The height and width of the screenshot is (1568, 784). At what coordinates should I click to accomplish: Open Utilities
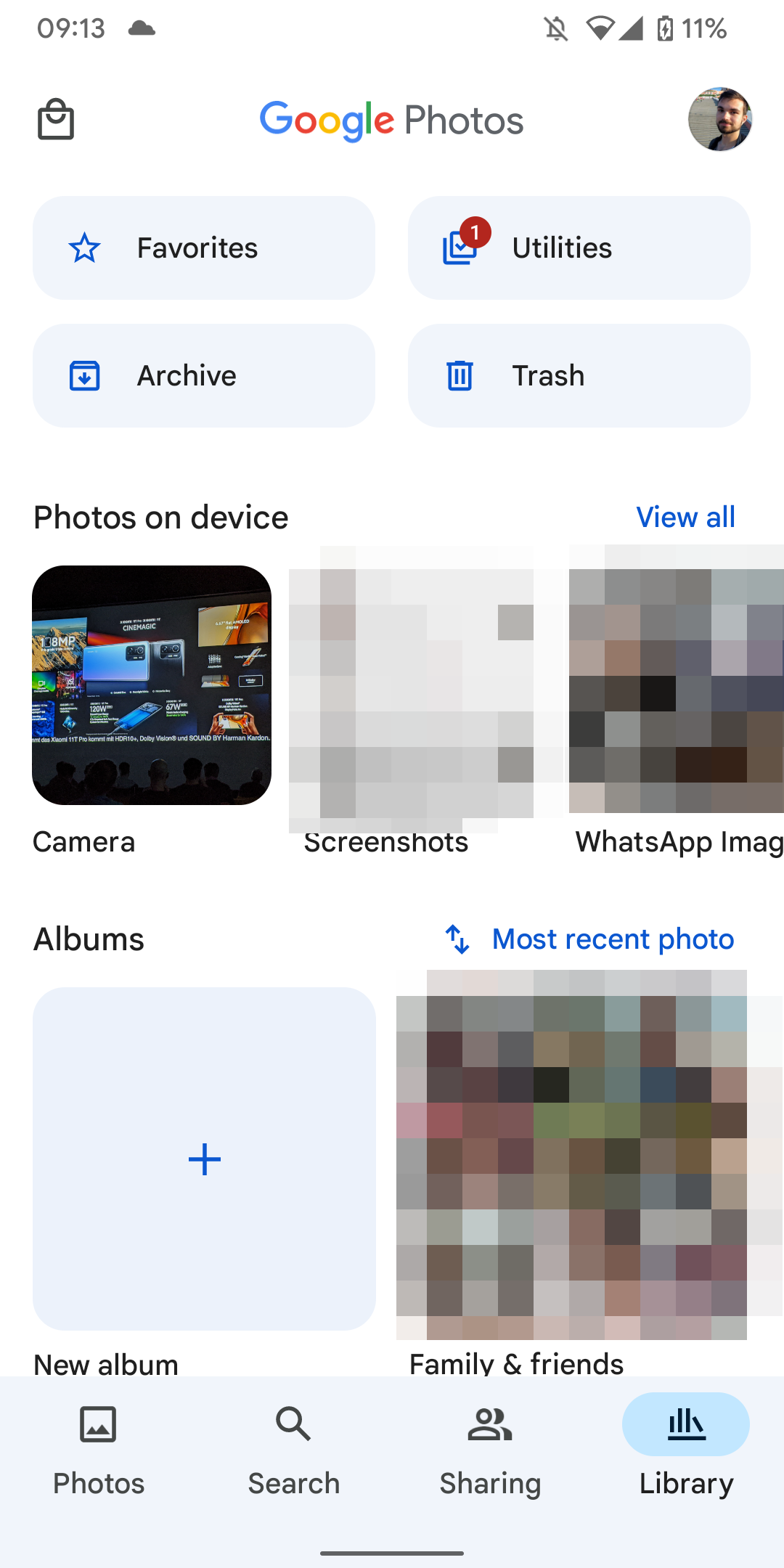click(579, 248)
